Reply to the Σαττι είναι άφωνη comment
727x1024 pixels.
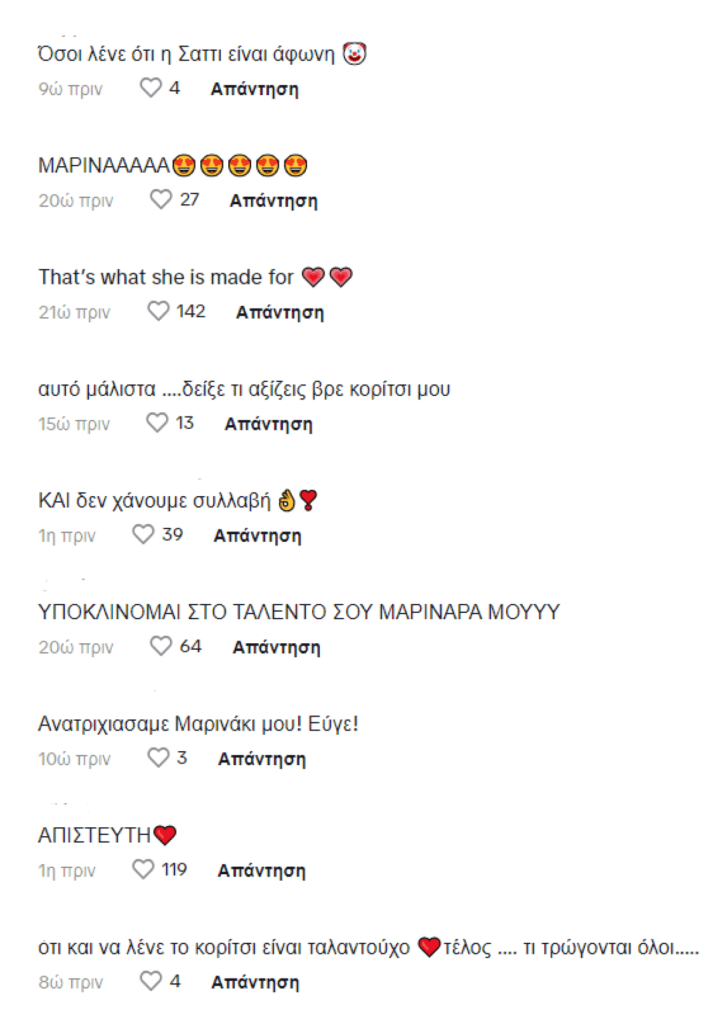click(254, 89)
